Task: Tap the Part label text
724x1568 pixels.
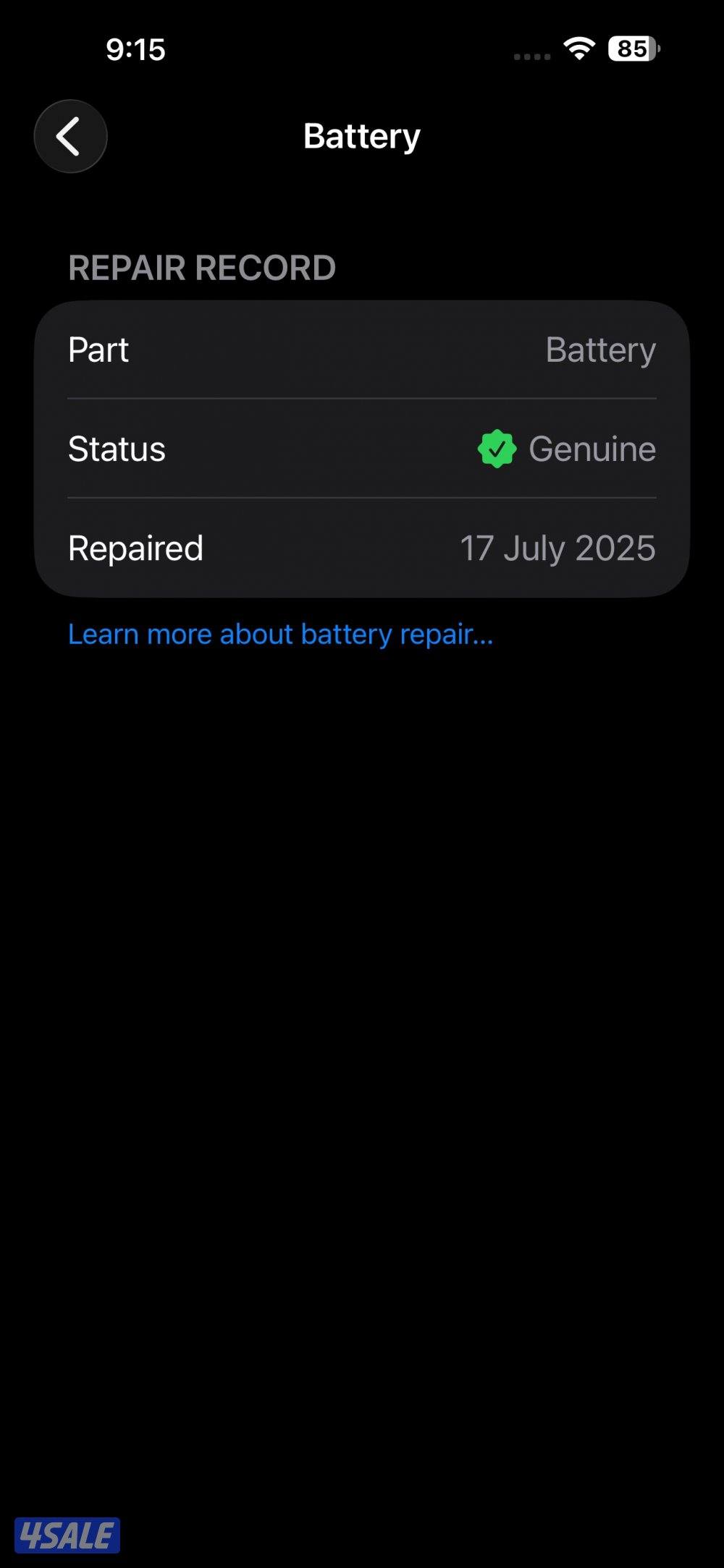Action: (x=98, y=350)
